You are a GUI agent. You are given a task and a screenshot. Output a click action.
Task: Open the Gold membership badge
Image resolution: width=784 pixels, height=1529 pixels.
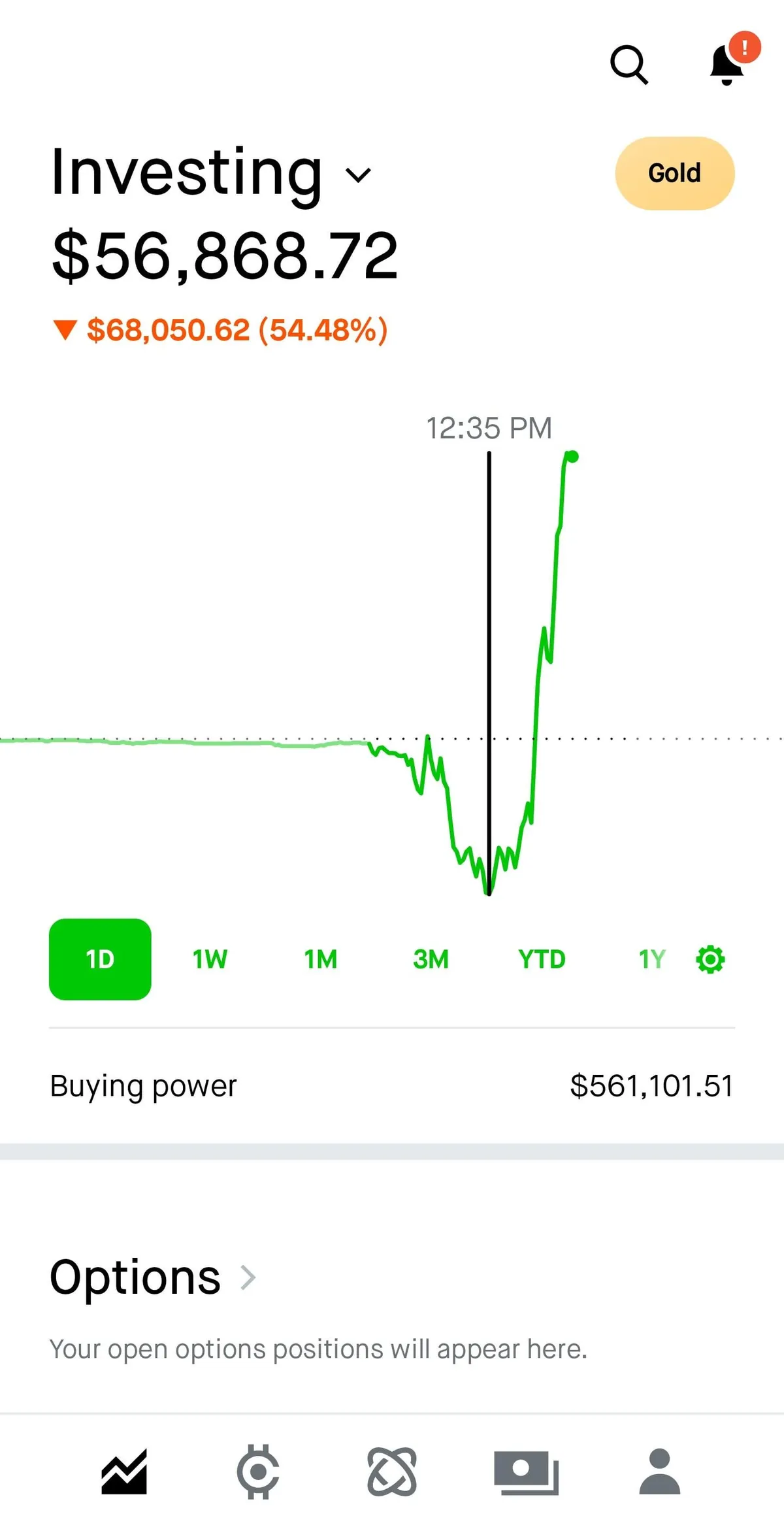(674, 173)
